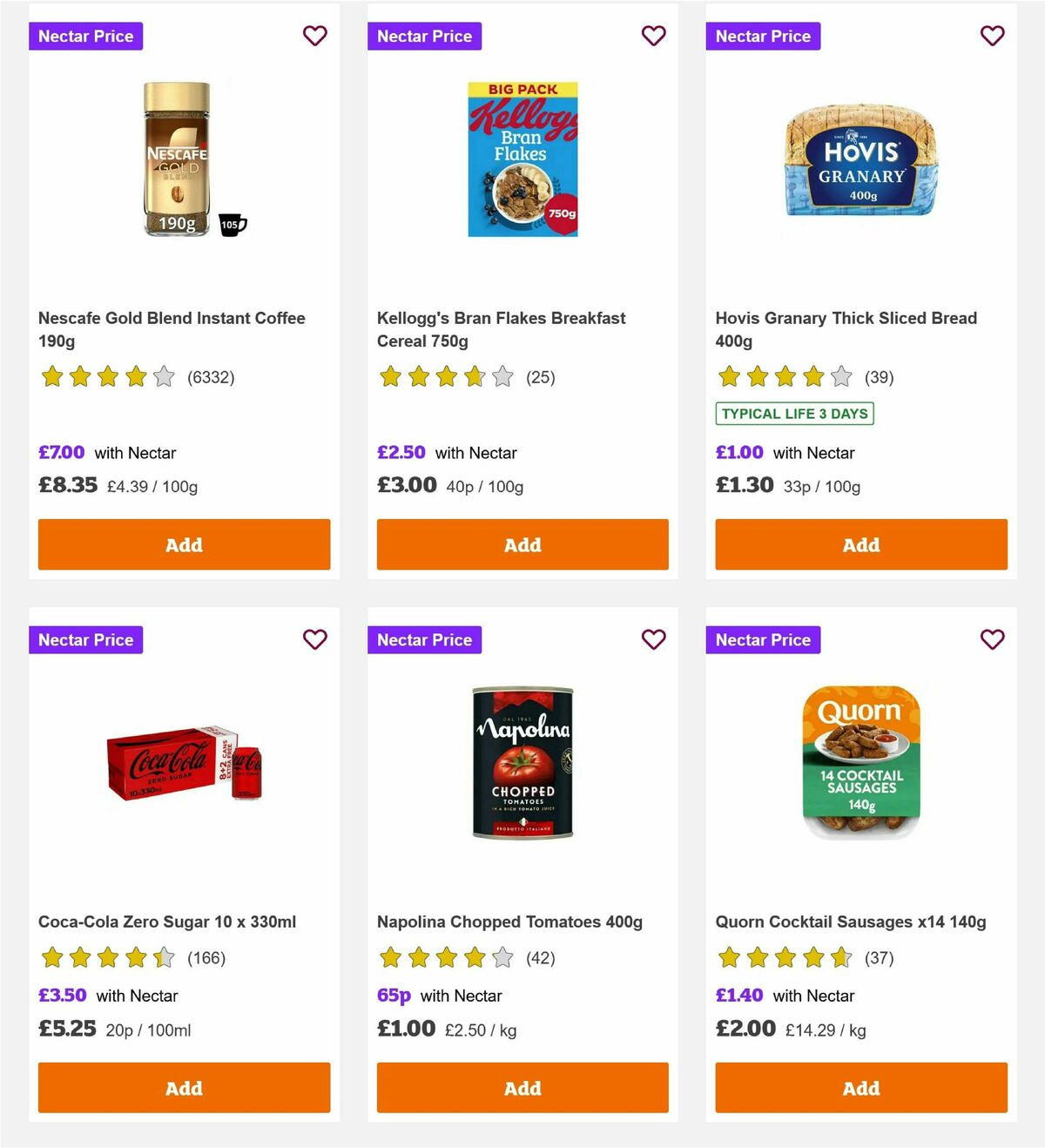Toggle favourite status for Hovis Granary bread
Viewport: 1045px width, 1148px height.
coord(992,36)
